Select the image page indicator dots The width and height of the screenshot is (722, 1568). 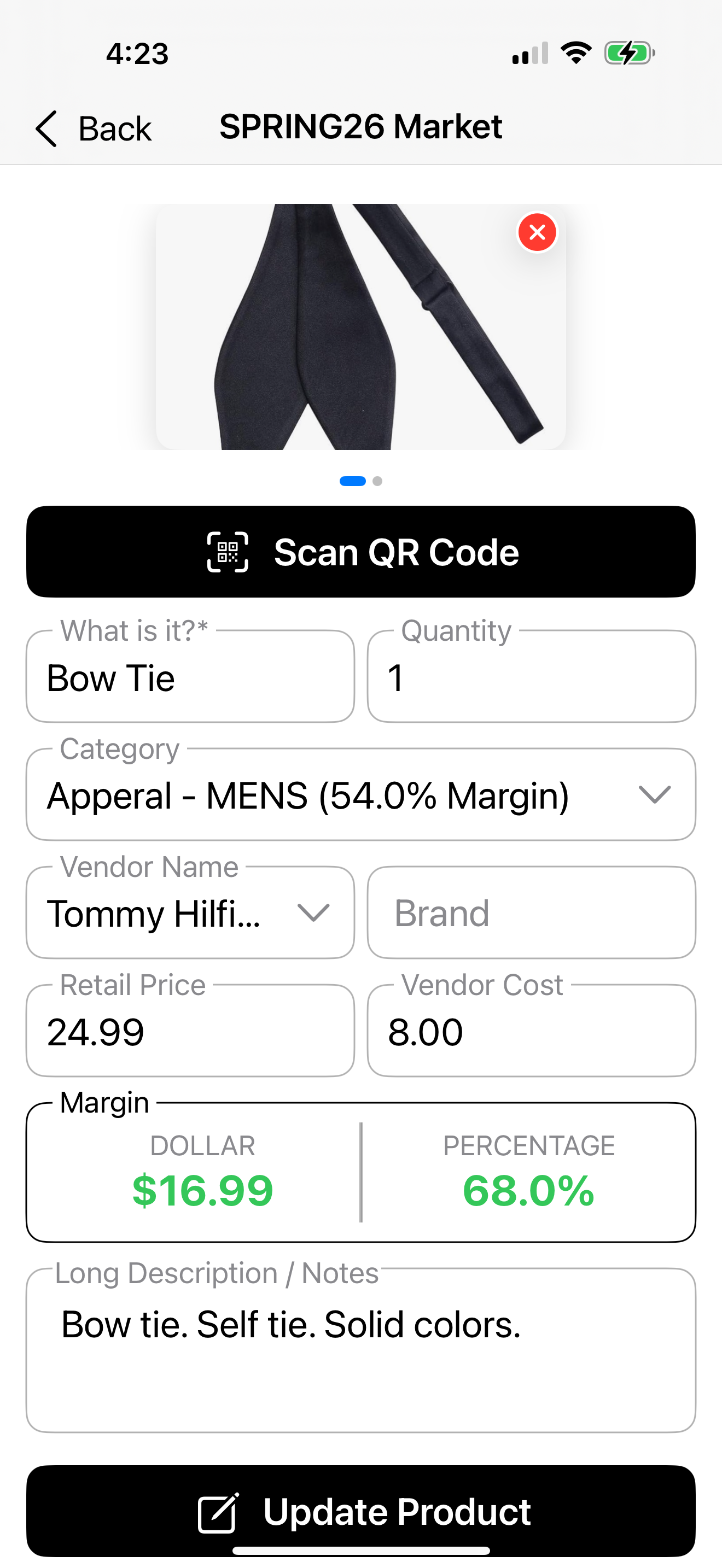point(361,481)
